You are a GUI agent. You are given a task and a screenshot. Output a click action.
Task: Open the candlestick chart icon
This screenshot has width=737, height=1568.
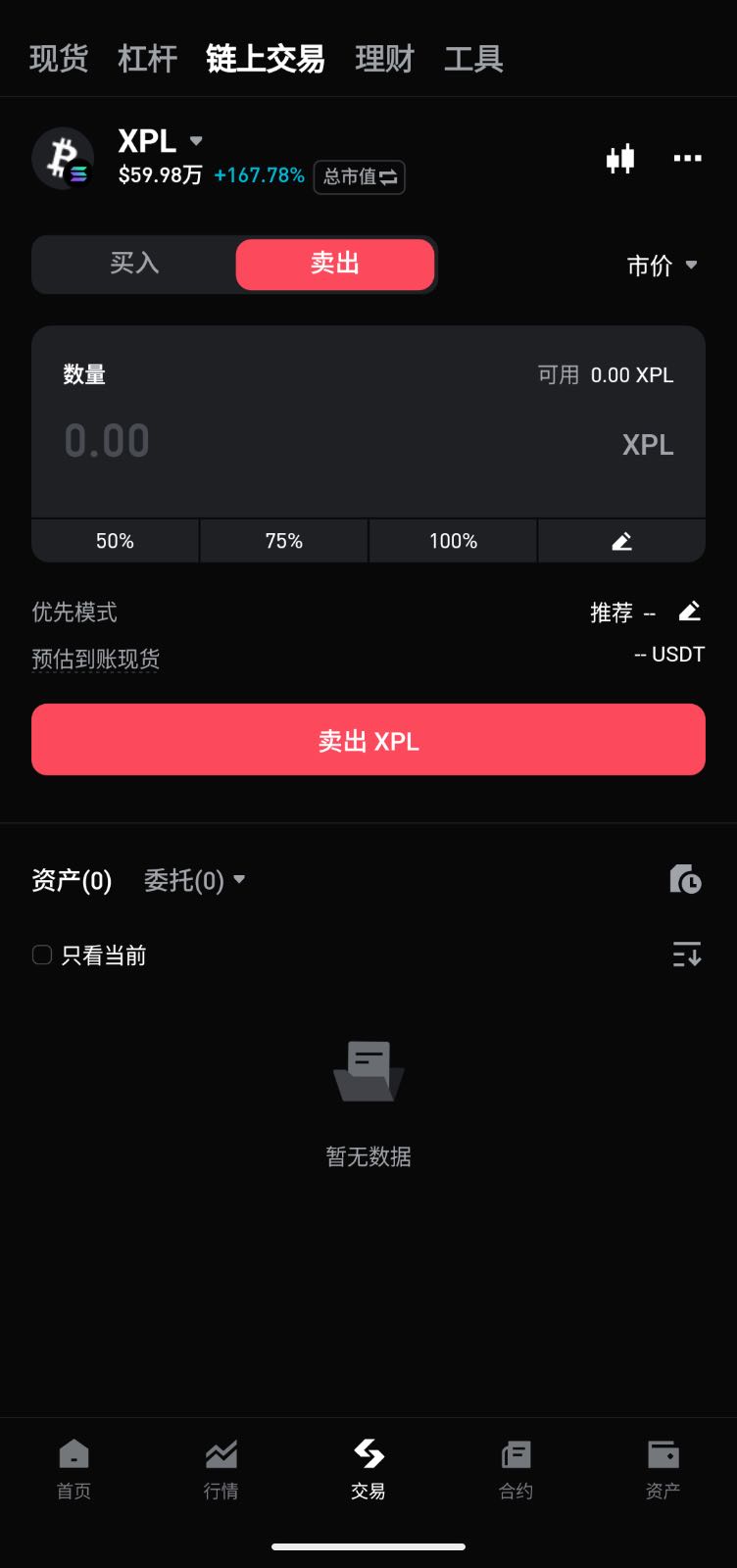pos(620,159)
